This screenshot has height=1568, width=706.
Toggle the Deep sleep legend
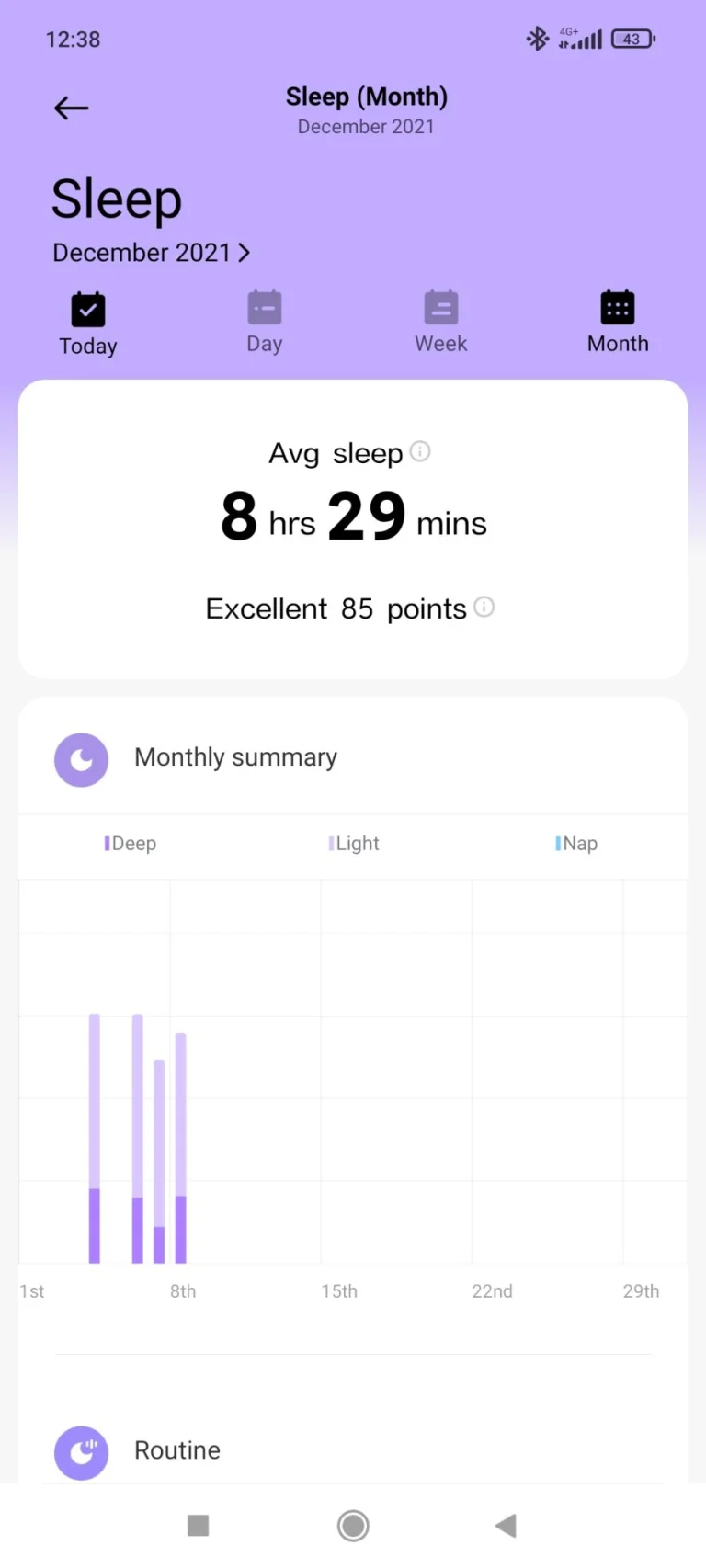click(x=130, y=843)
